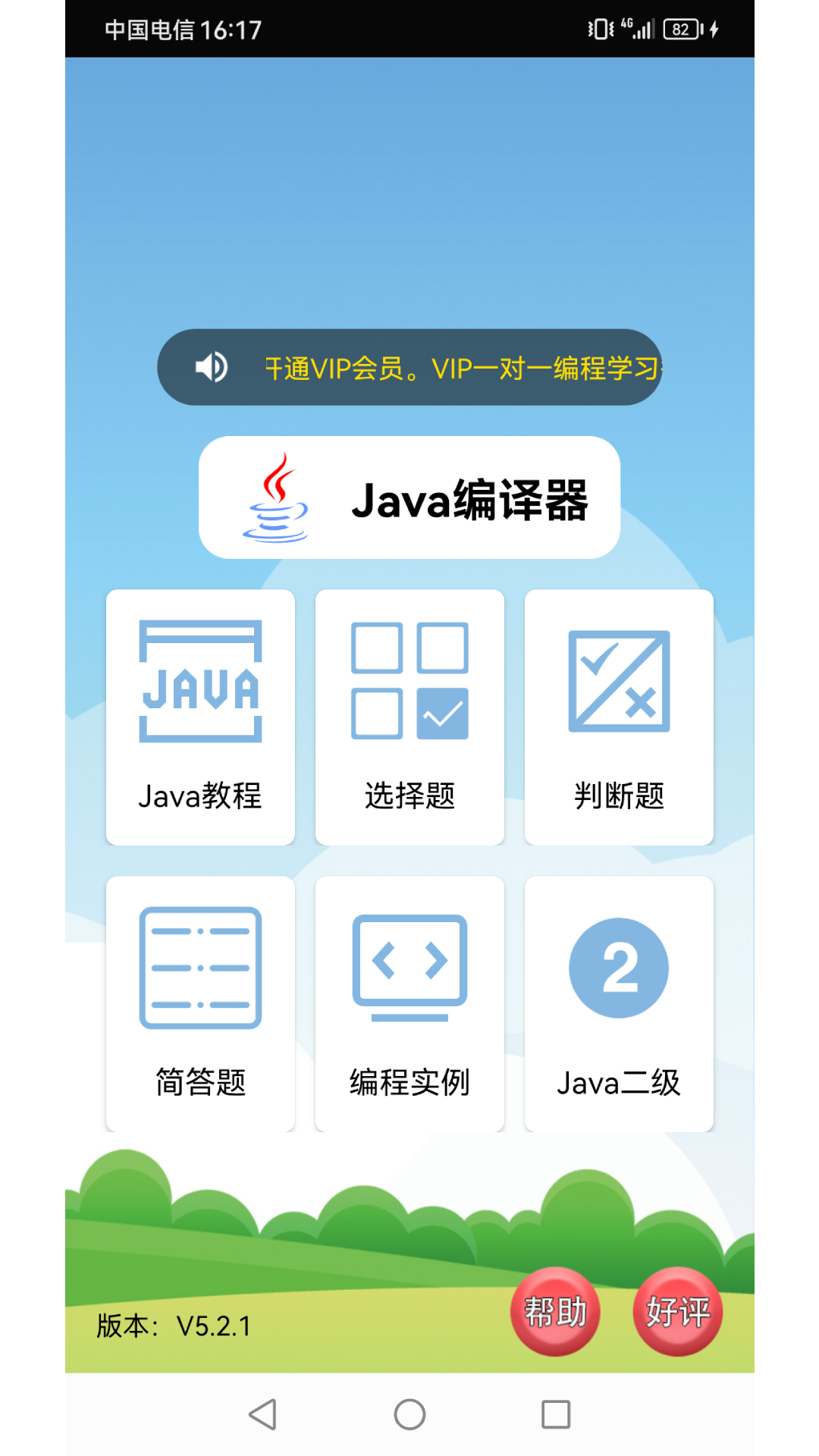Screen dimensions: 819x1456
Task: Open the Java编译器 compiler button
Action: 409,497
